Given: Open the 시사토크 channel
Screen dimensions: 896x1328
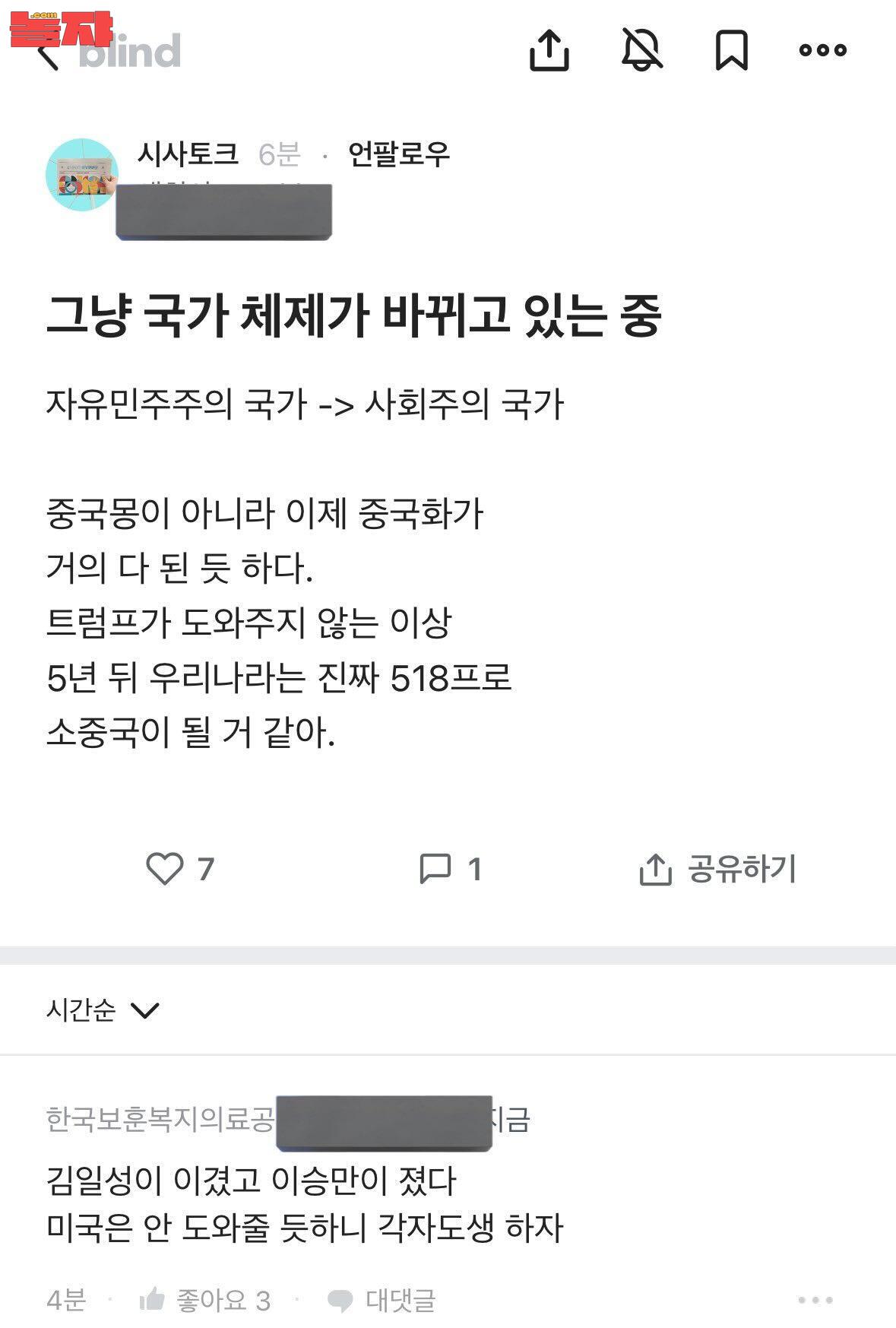Looking at the screenshot, I should (x=188, y=154).
